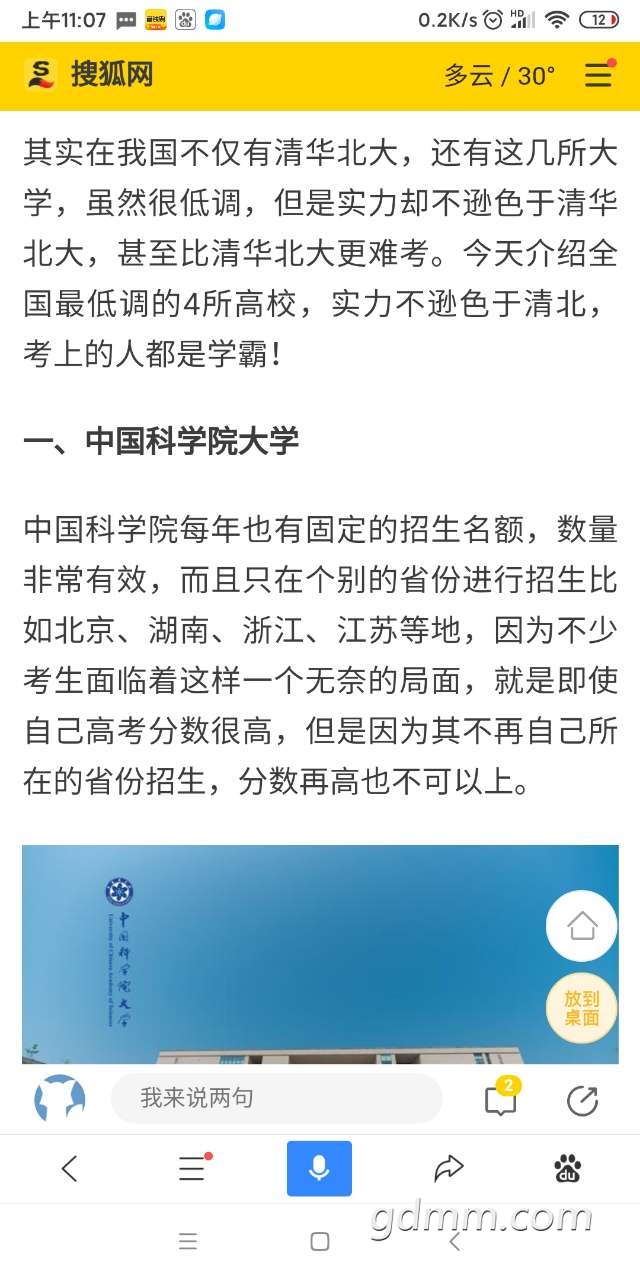Viewport: 640px width, 1280px height.
Task: Tap 放到桌面 to add to desktop
Action: click(581, 1008)
